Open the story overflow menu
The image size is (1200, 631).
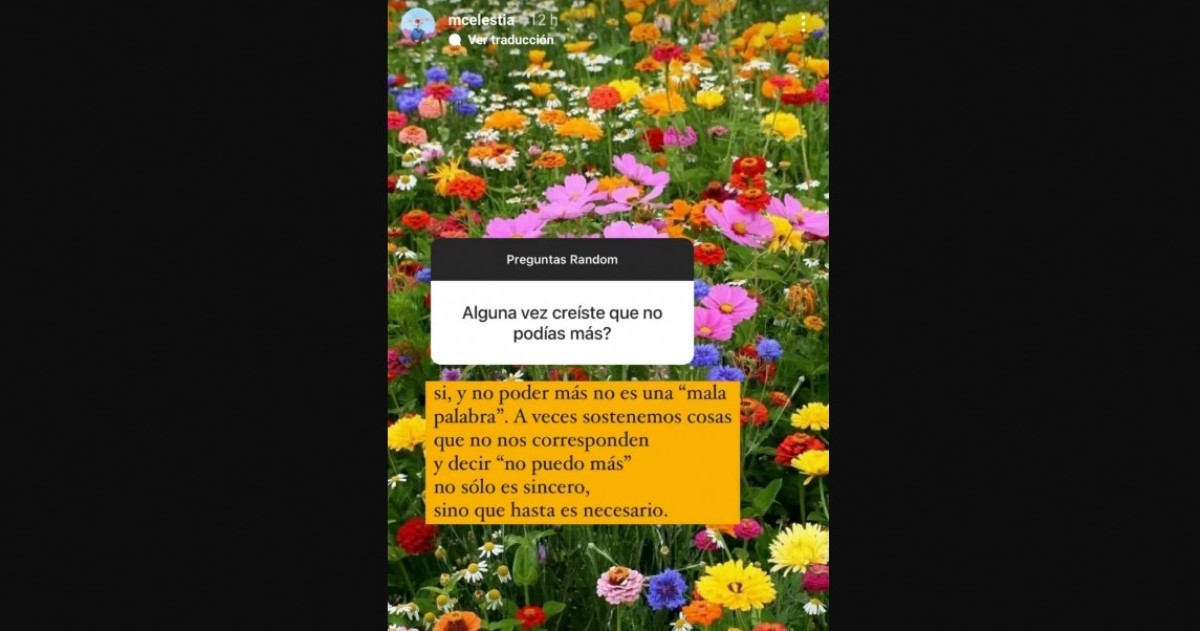802,24
